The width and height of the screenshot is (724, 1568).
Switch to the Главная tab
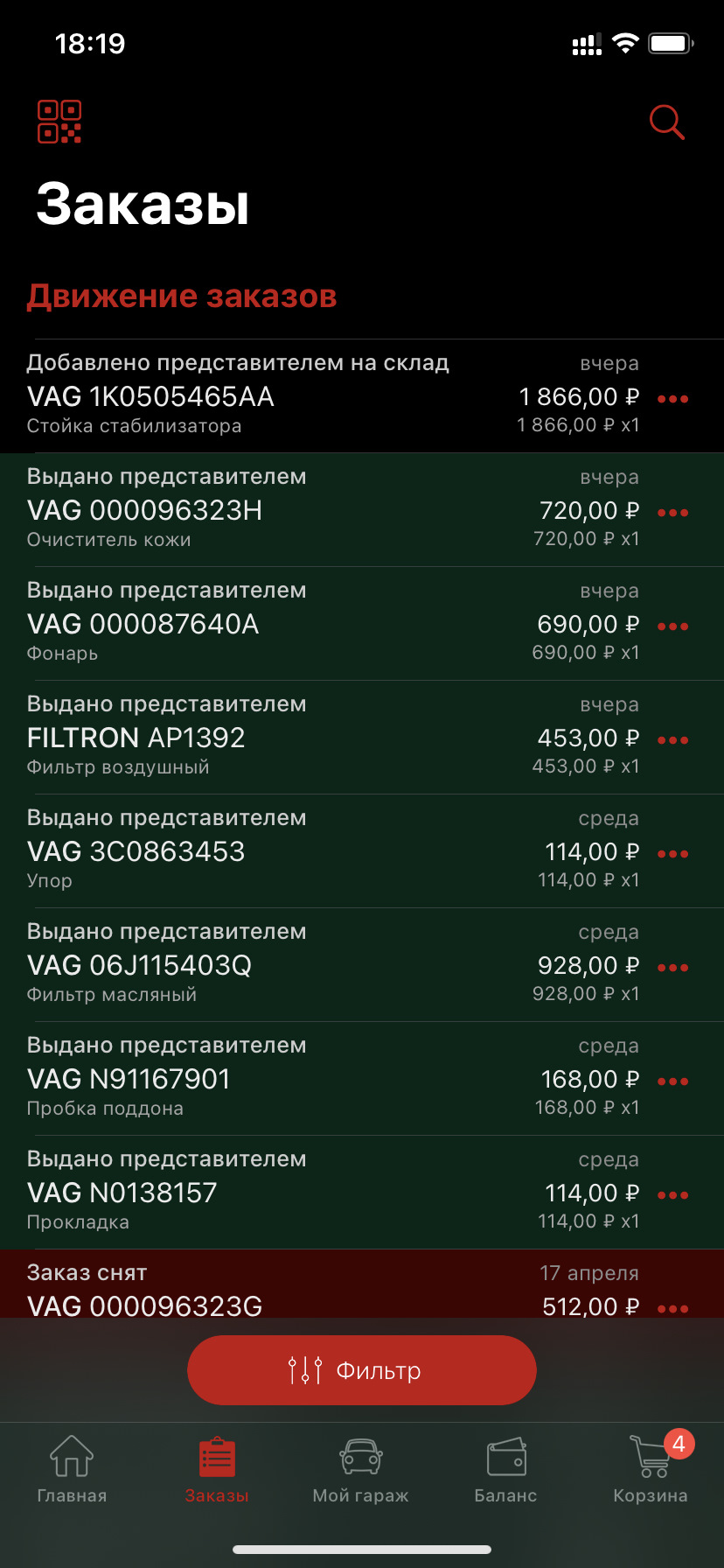[x=72, y=1472]
